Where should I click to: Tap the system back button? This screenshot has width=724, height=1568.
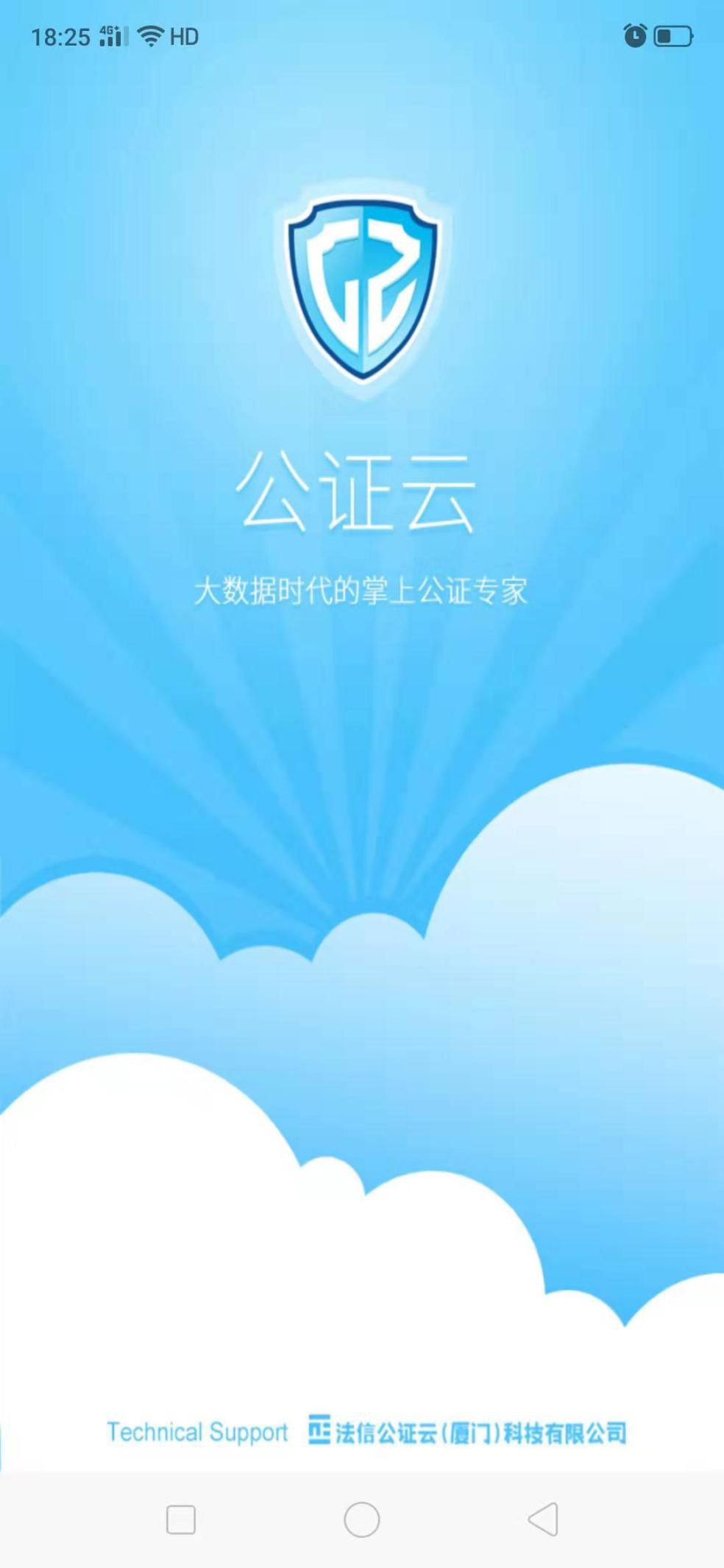coord(543,1519)
